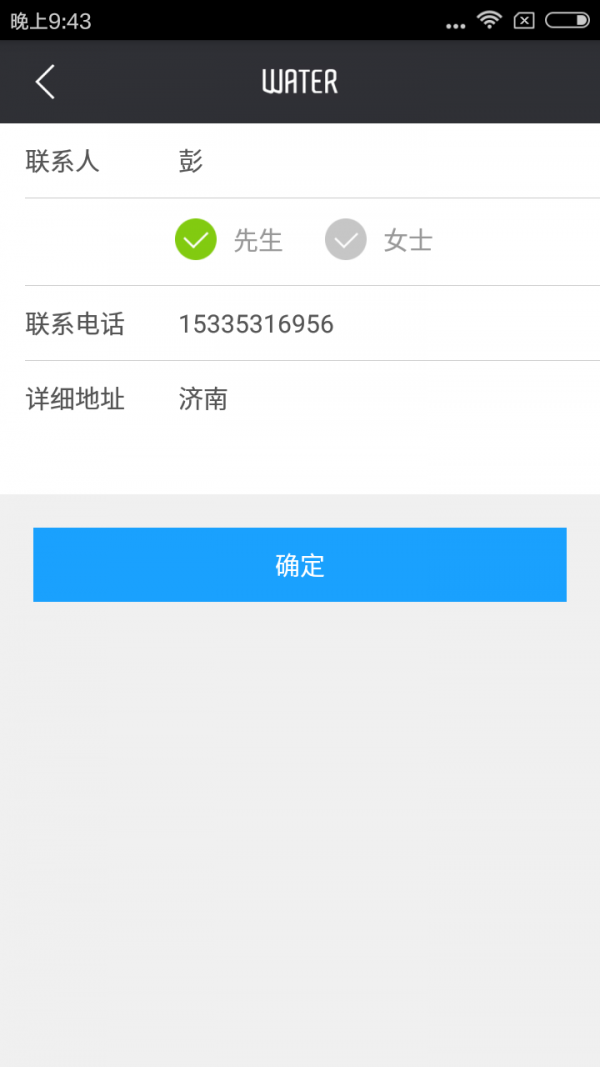The image size is (600, 1067).
Task: Confirm with the 确定 button
Action: pos(300,565)
